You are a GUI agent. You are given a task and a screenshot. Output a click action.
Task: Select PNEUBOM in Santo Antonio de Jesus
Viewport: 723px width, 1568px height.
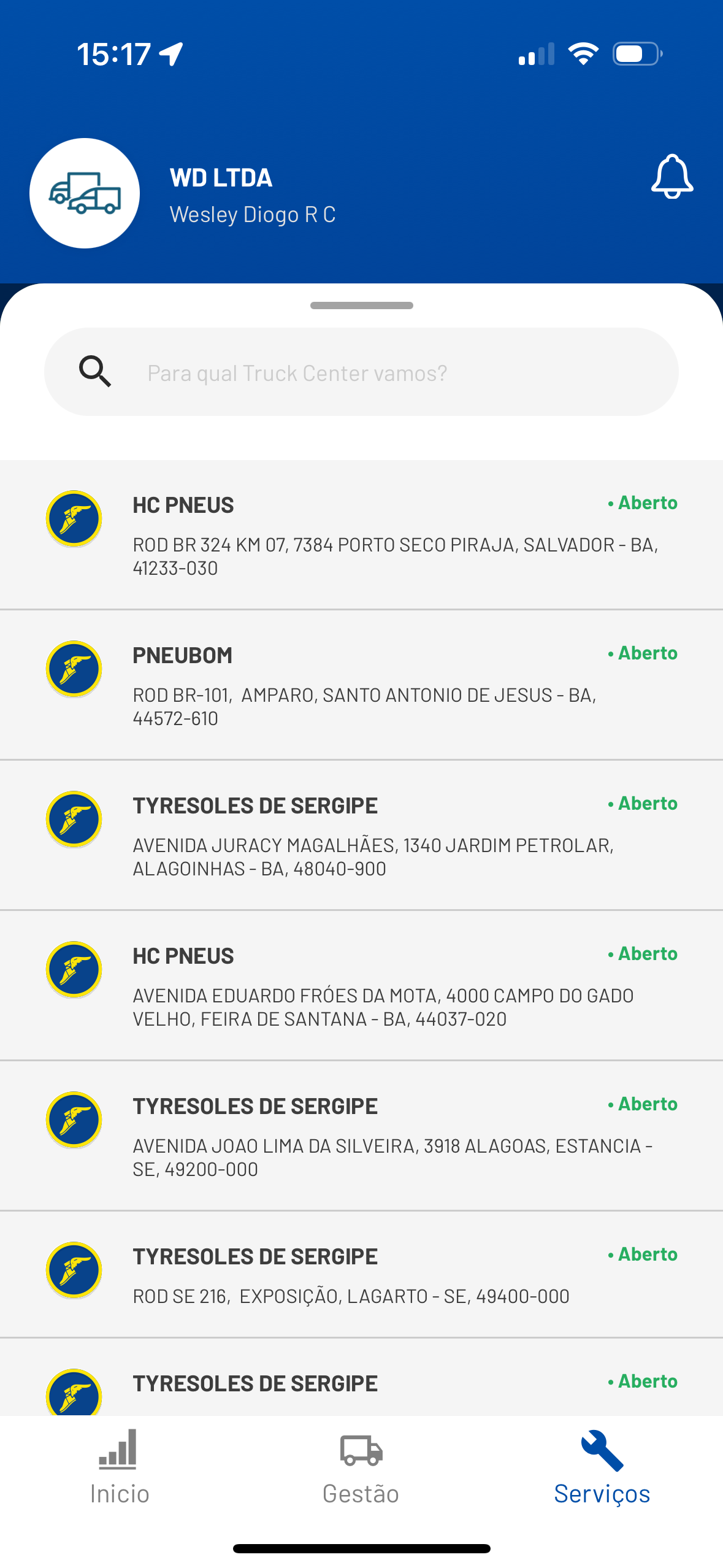(361, 685)
